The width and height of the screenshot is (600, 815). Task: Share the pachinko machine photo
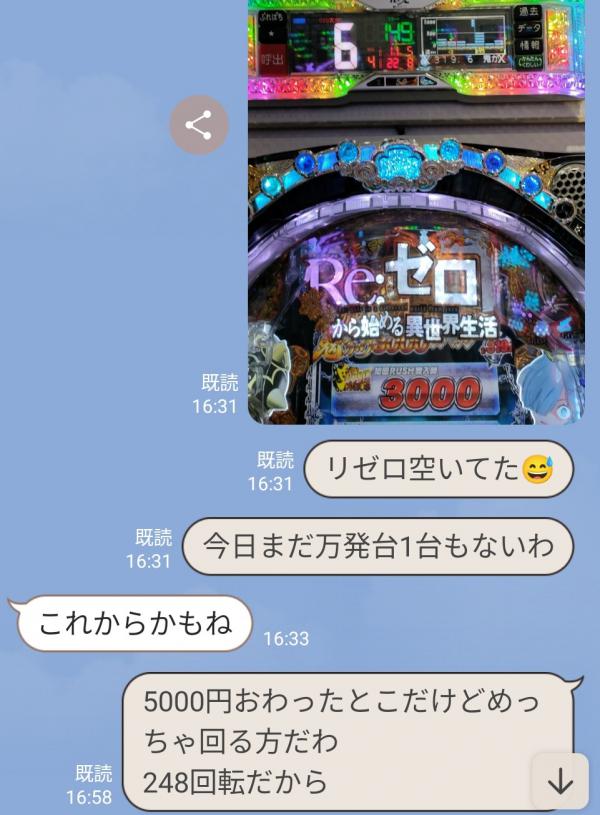198,125
